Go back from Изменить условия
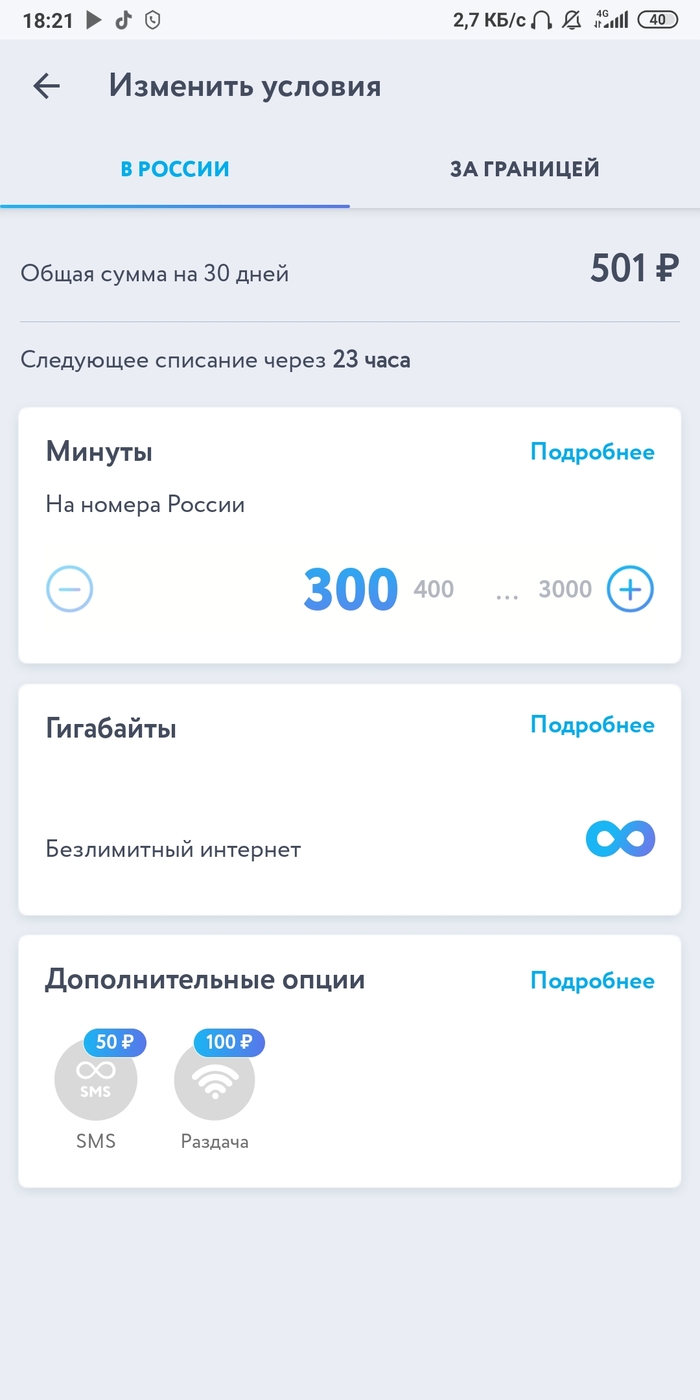This screenshot has width=700, height=1400. (47, 86)
